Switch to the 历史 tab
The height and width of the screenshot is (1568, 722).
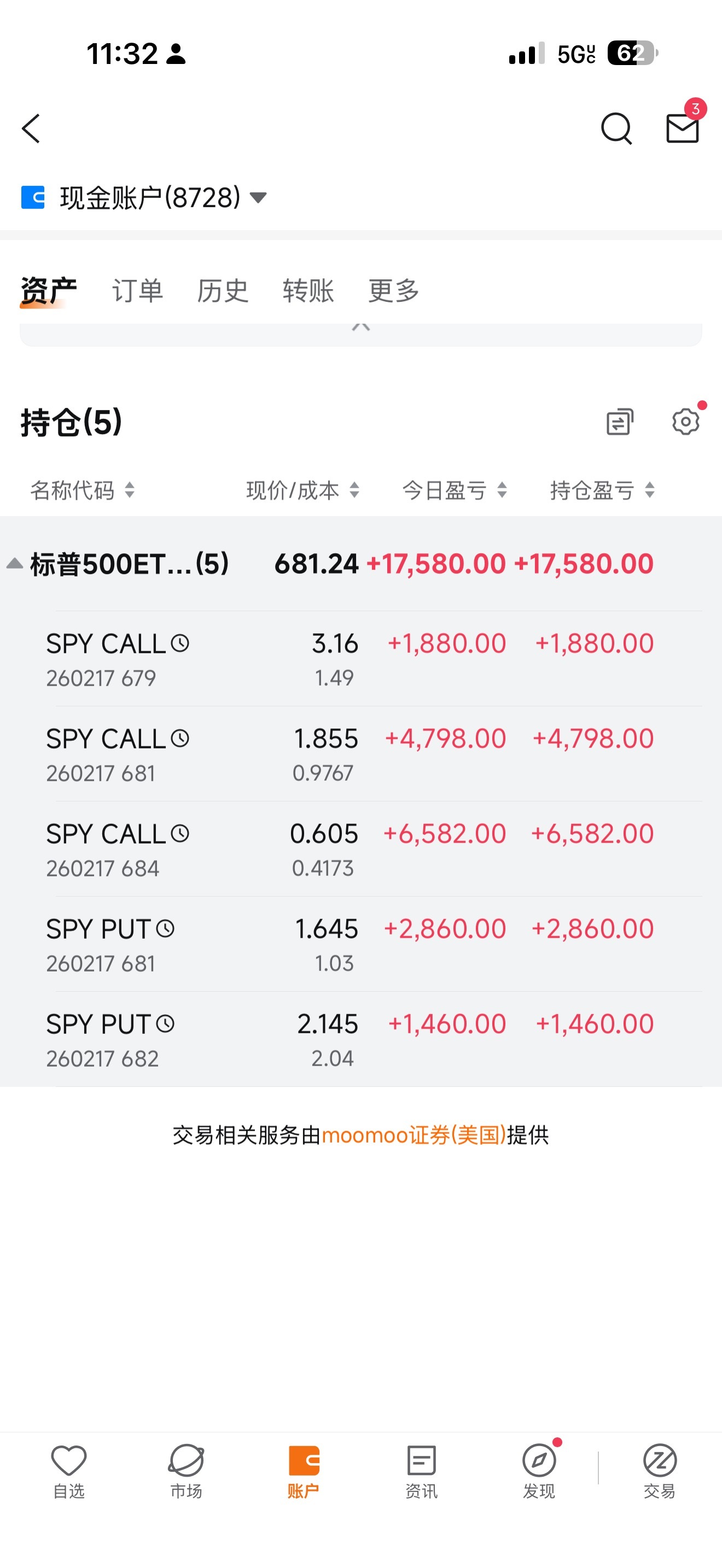click(223, 290)
